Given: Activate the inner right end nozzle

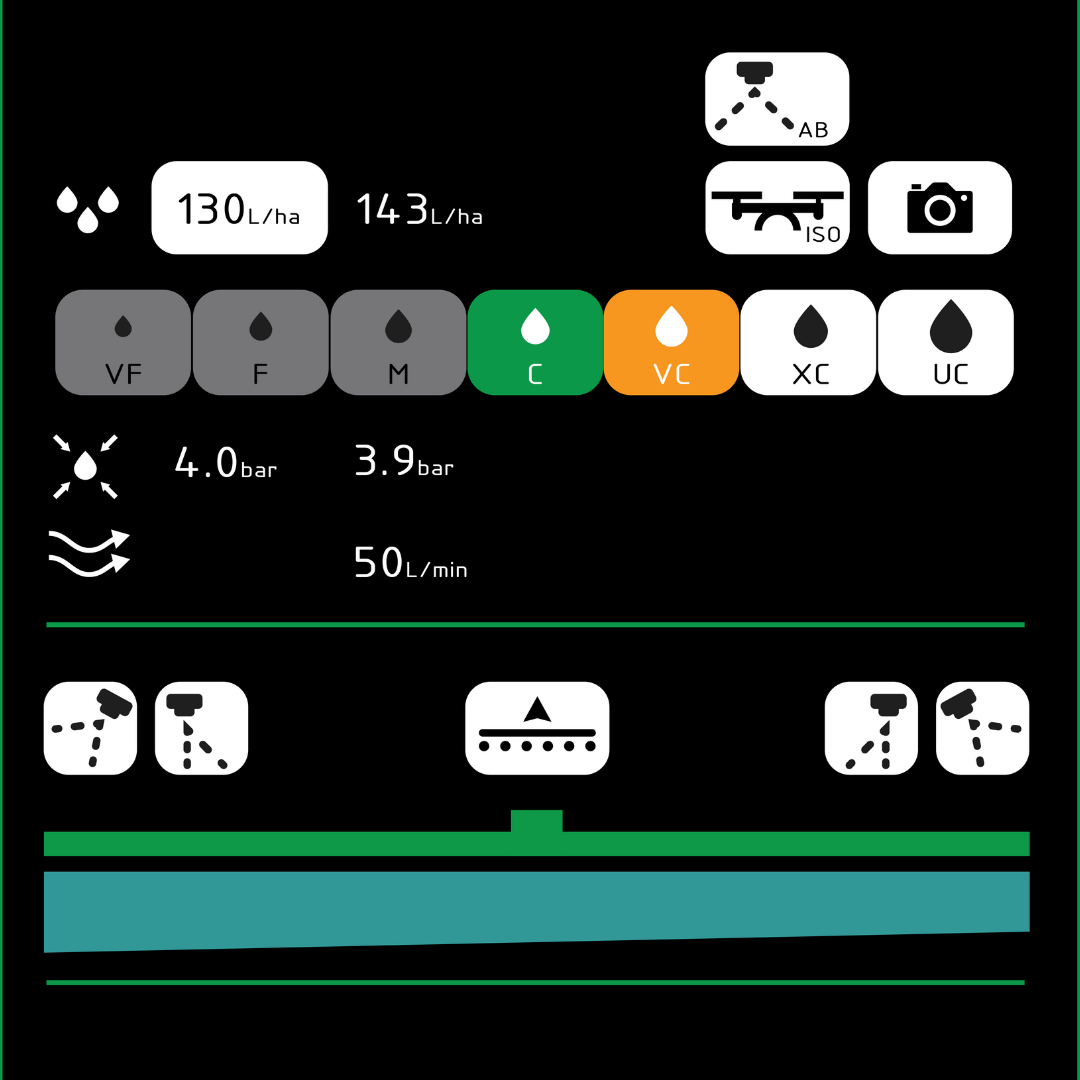Looking at the screenshot, I should 871,728.
